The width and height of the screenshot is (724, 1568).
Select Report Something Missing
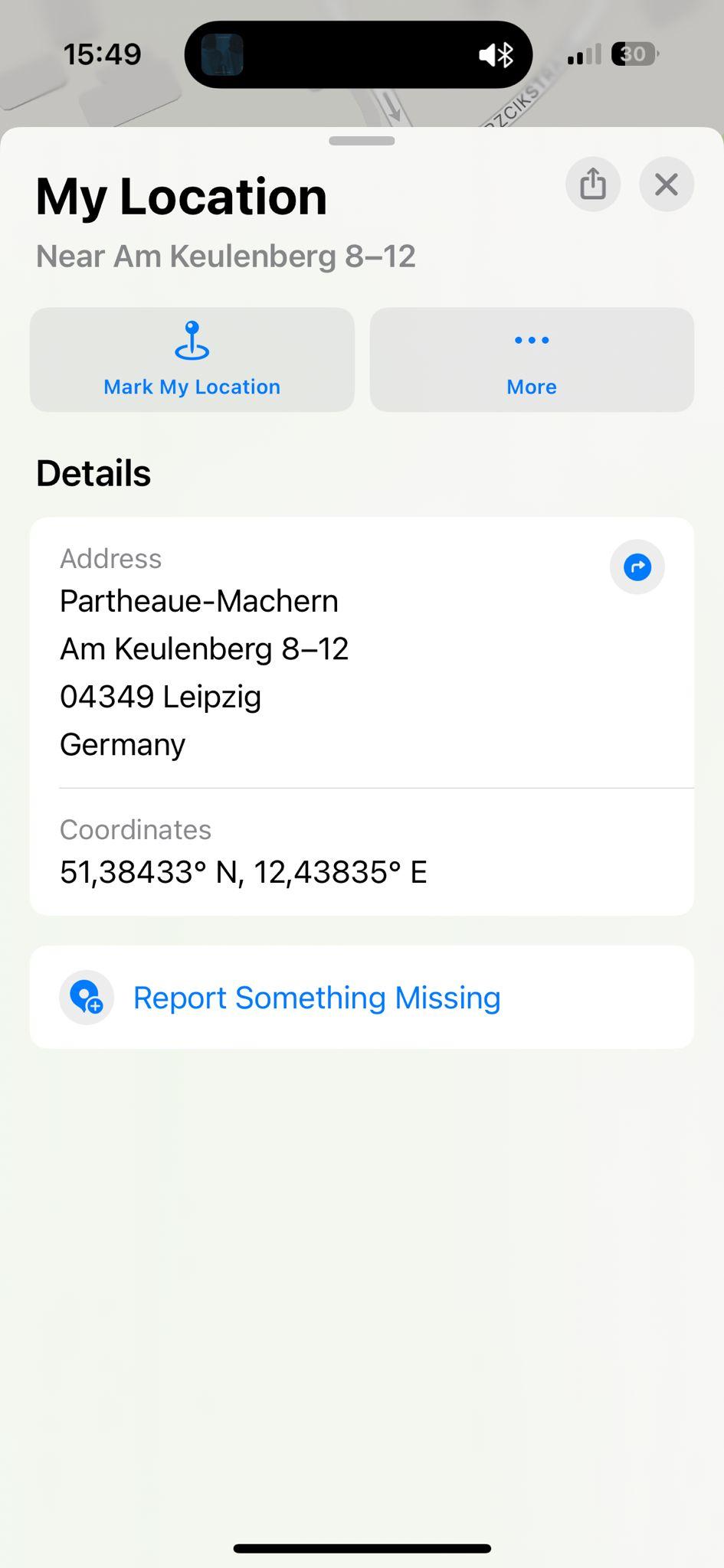[362, 997]
